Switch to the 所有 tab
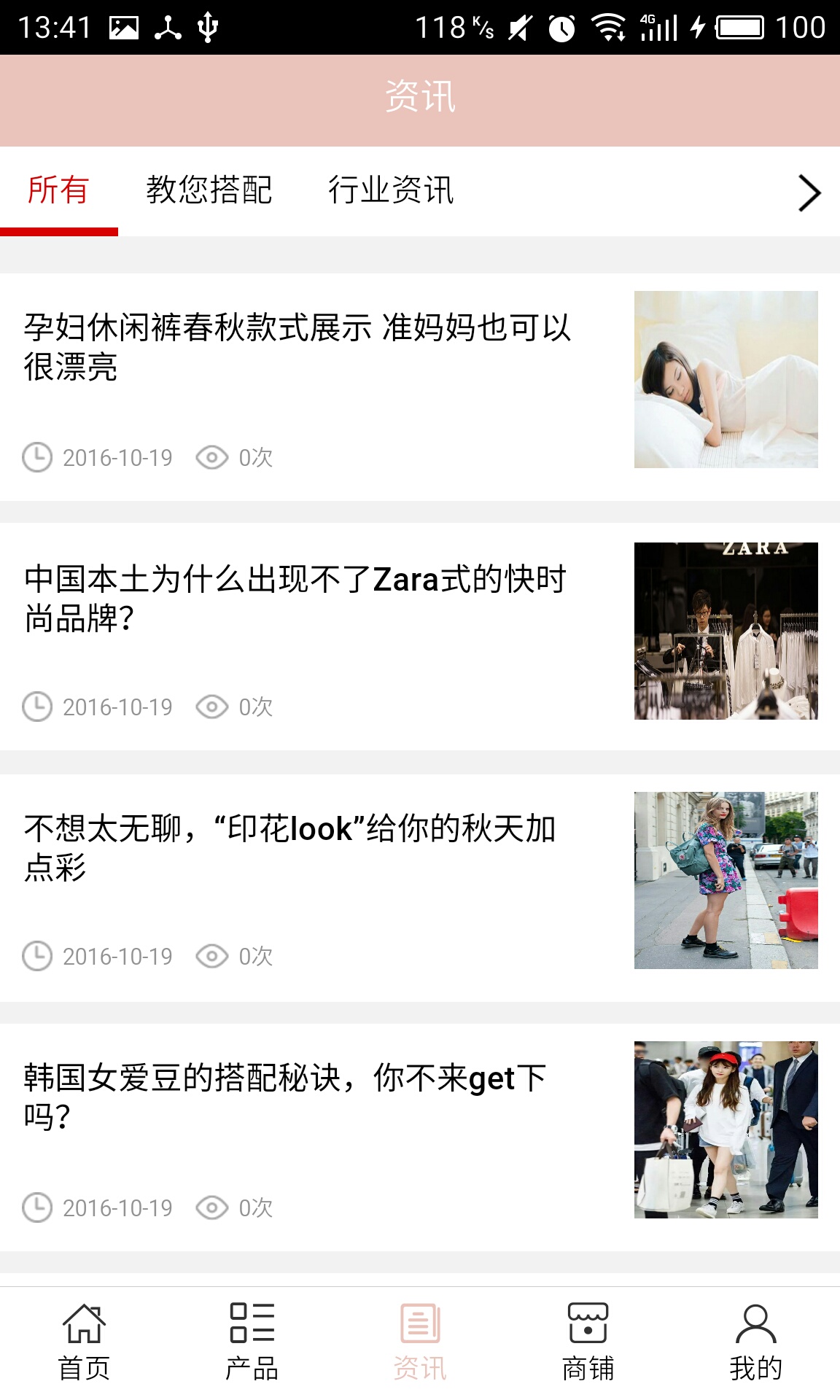The height and width of the screenshot is (1400, 840). coord(58,190)
